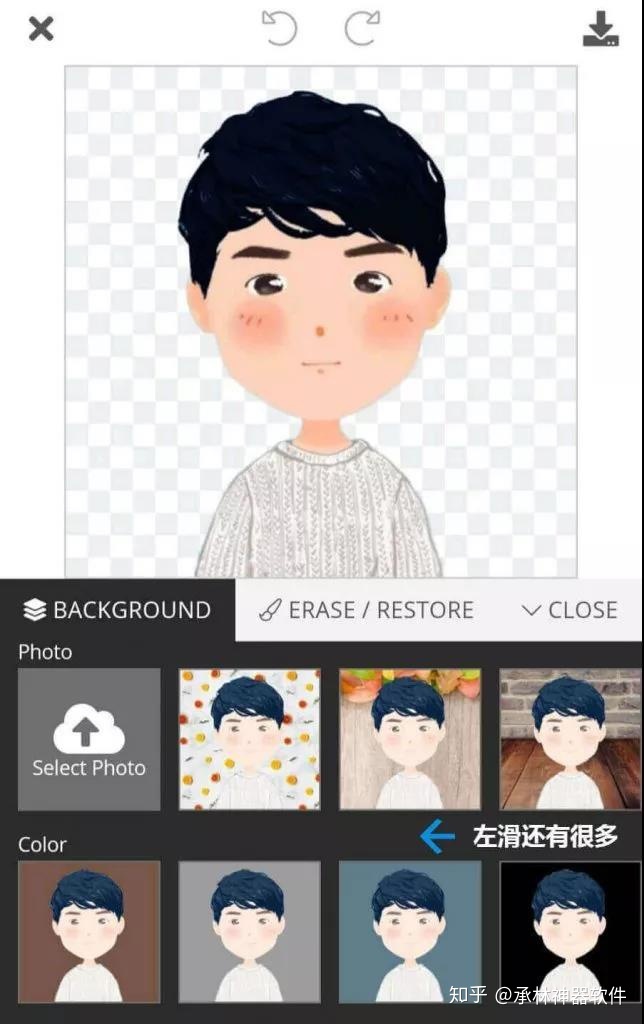
Task: Switch to the Erase / Restore tab
Action: [366, 609]
